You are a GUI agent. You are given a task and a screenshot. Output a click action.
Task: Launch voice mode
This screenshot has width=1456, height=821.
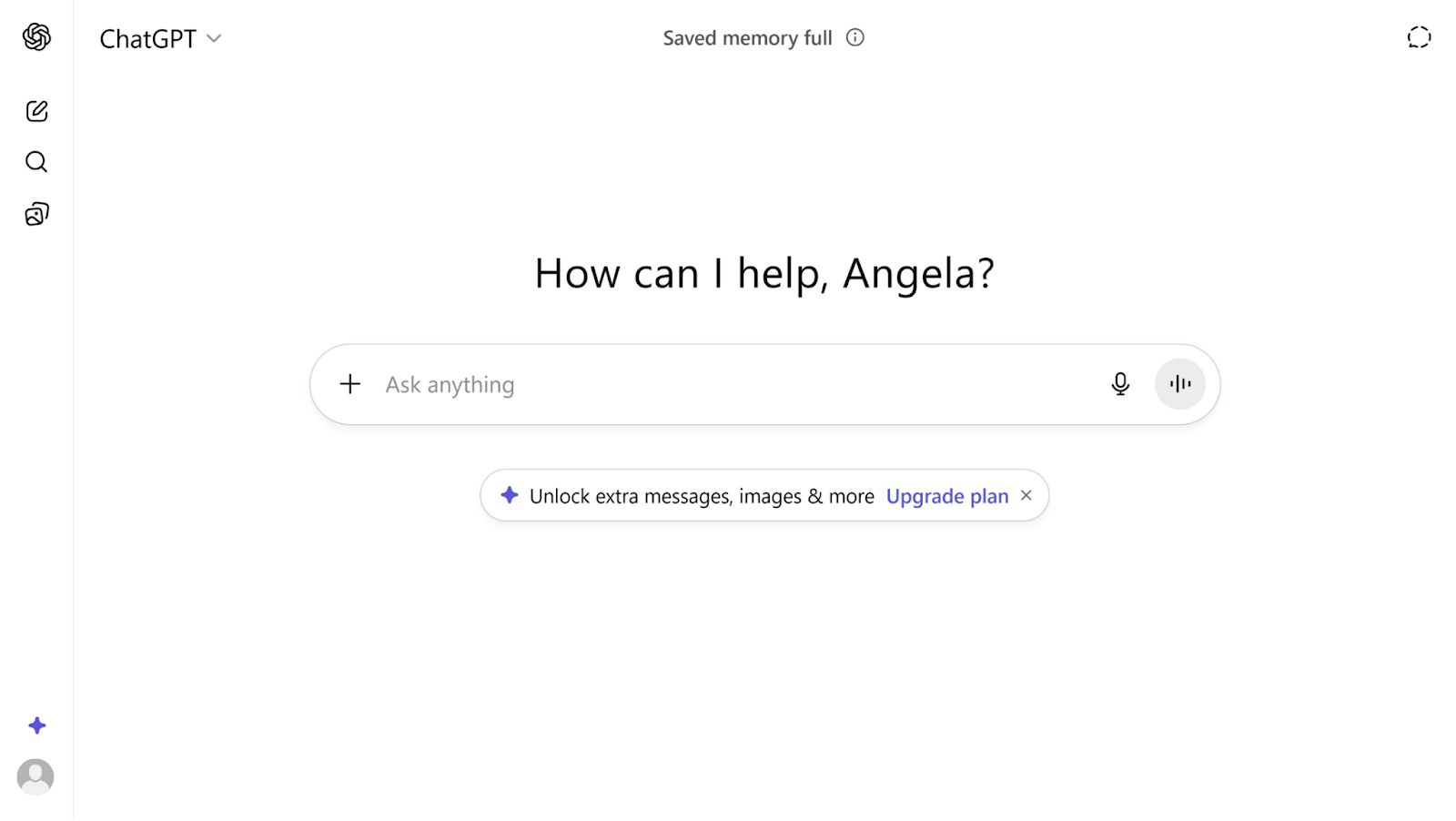(1180, 384)
